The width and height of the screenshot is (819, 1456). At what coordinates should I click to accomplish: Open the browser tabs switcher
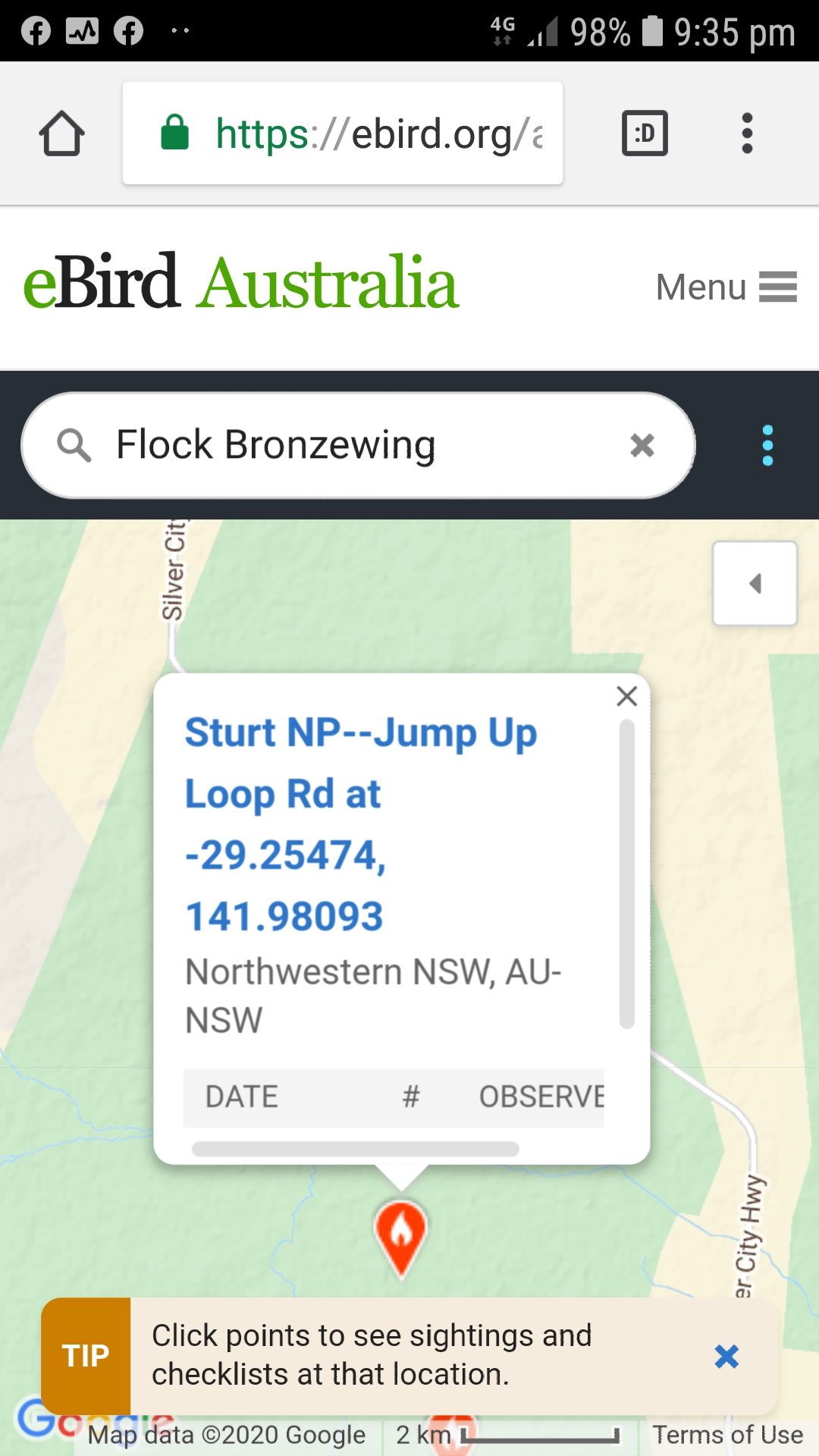tap(645, 133)
